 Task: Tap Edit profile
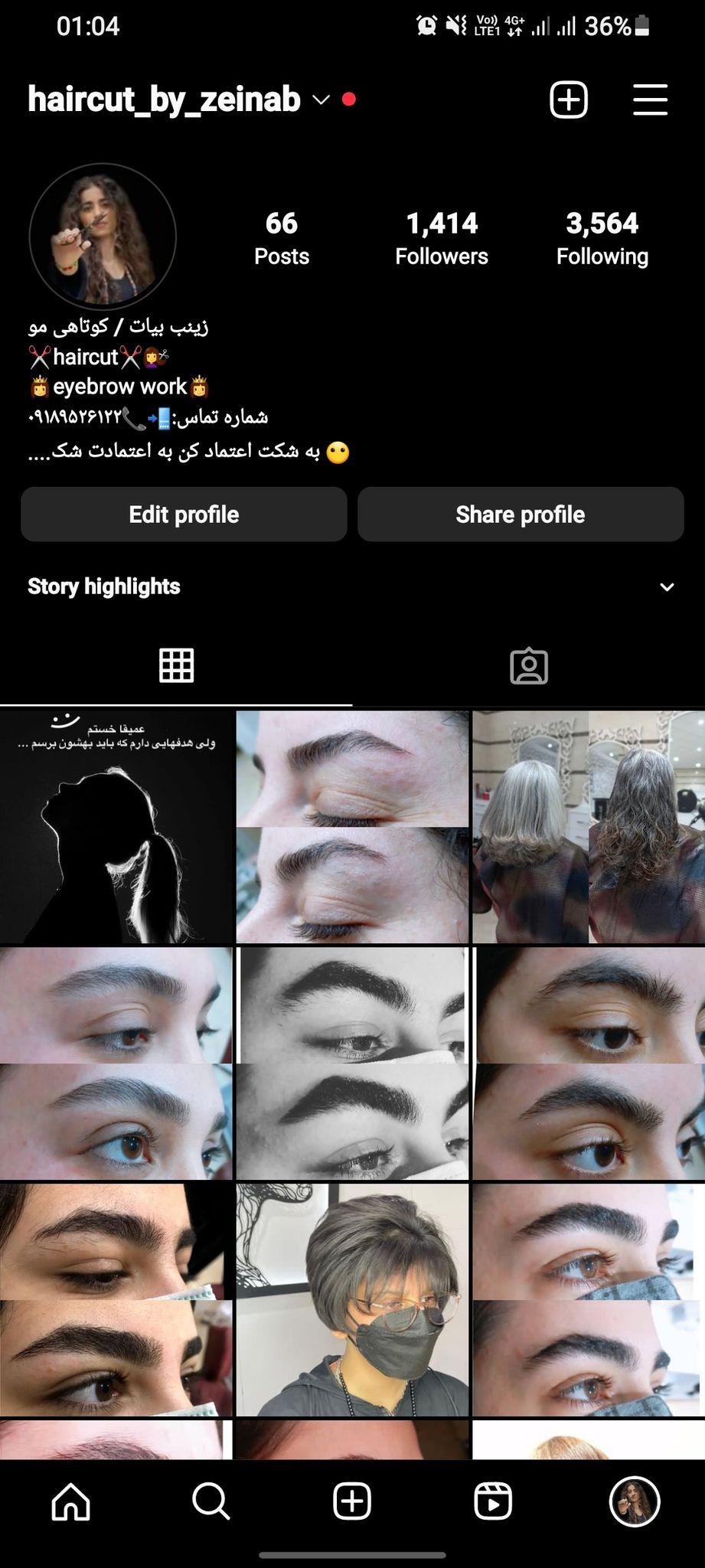pos(184,514)
